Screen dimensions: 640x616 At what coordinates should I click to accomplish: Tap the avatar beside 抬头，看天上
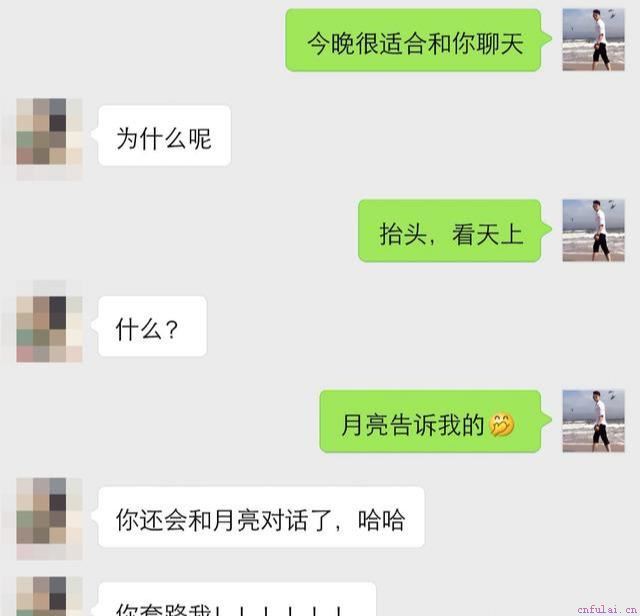point(593,231)
